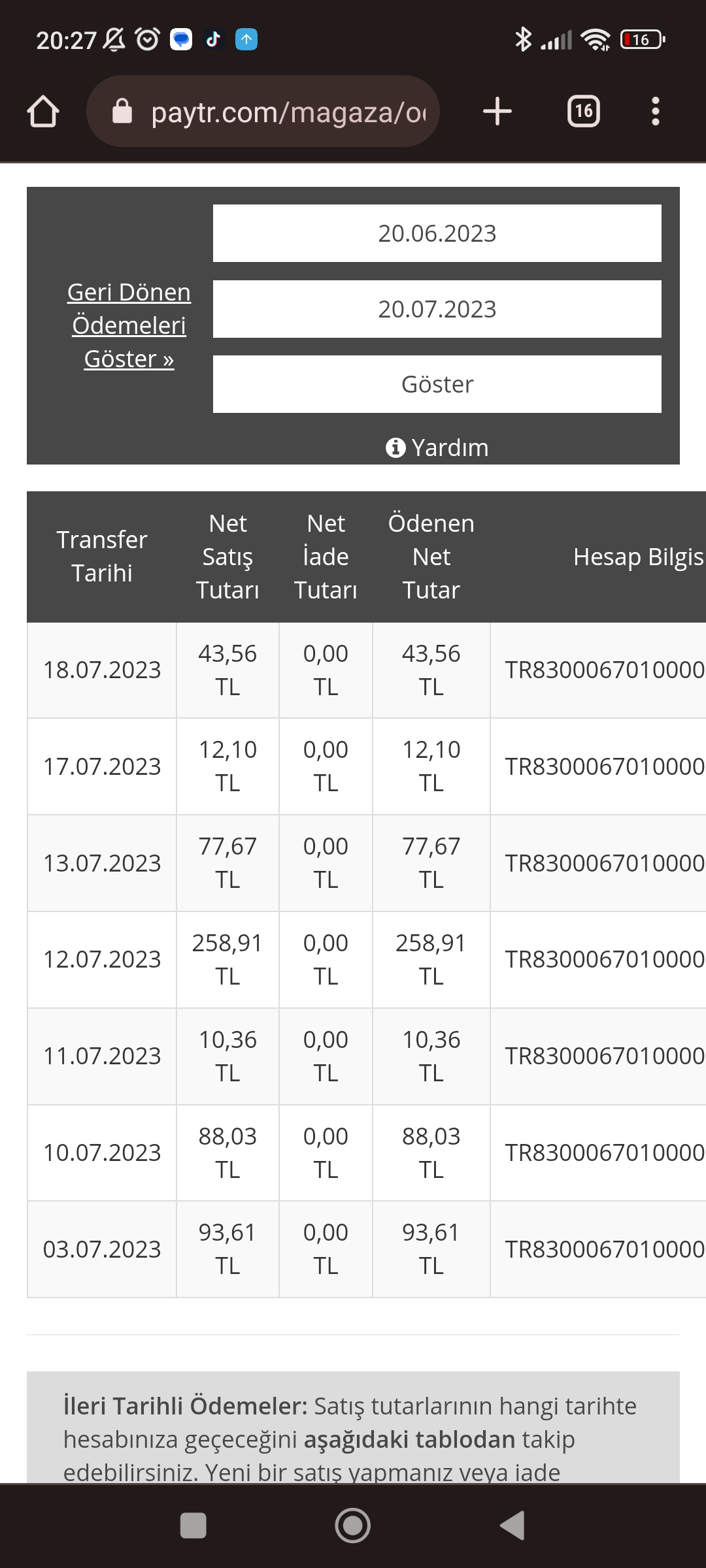
Task: Open Geri Dönen Ödemeleri Göster link
Action: click(x=129, y=325)
